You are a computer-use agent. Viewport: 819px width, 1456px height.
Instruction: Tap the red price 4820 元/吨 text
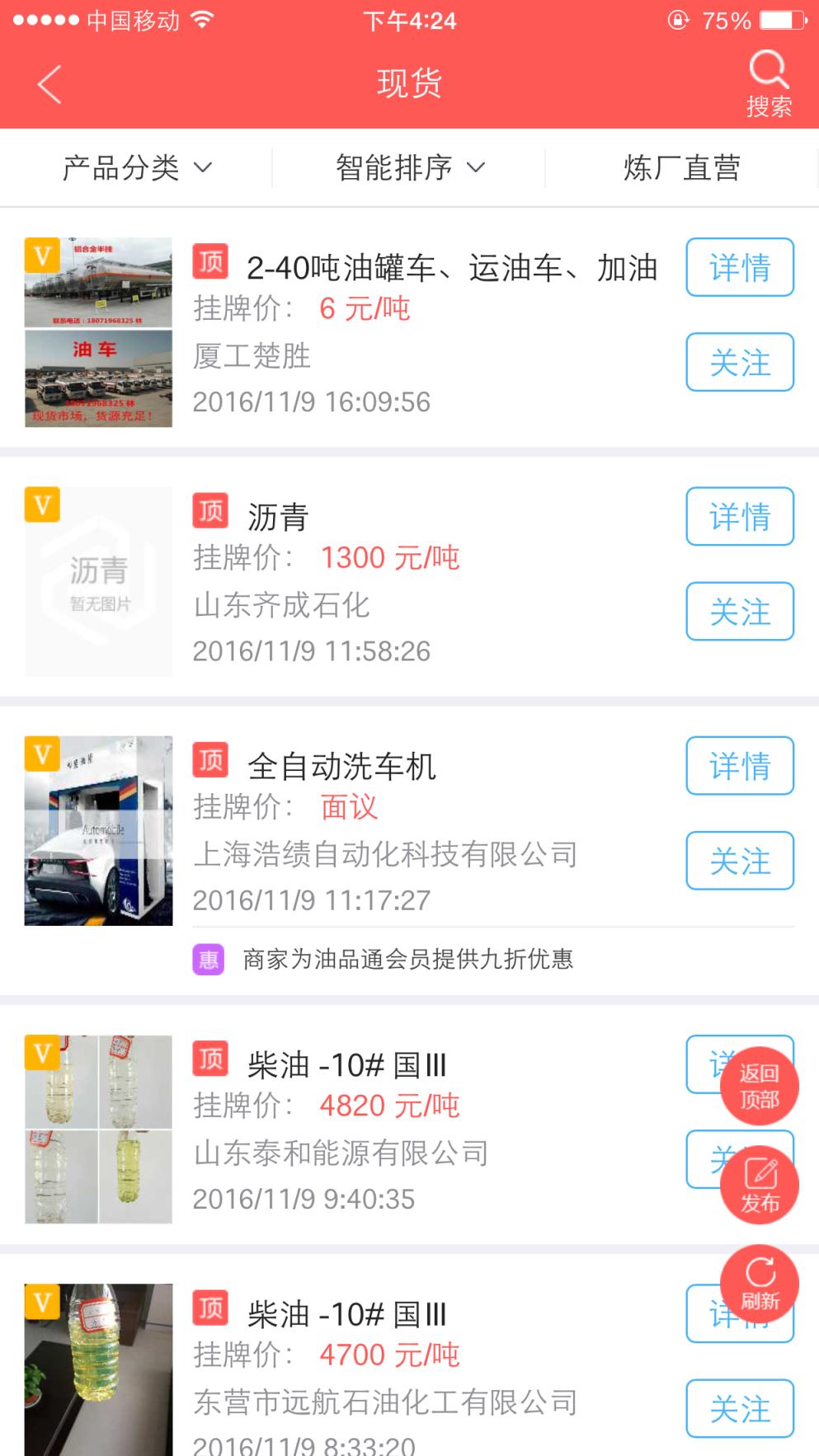pyautogui.click(x=388, y=1105)
